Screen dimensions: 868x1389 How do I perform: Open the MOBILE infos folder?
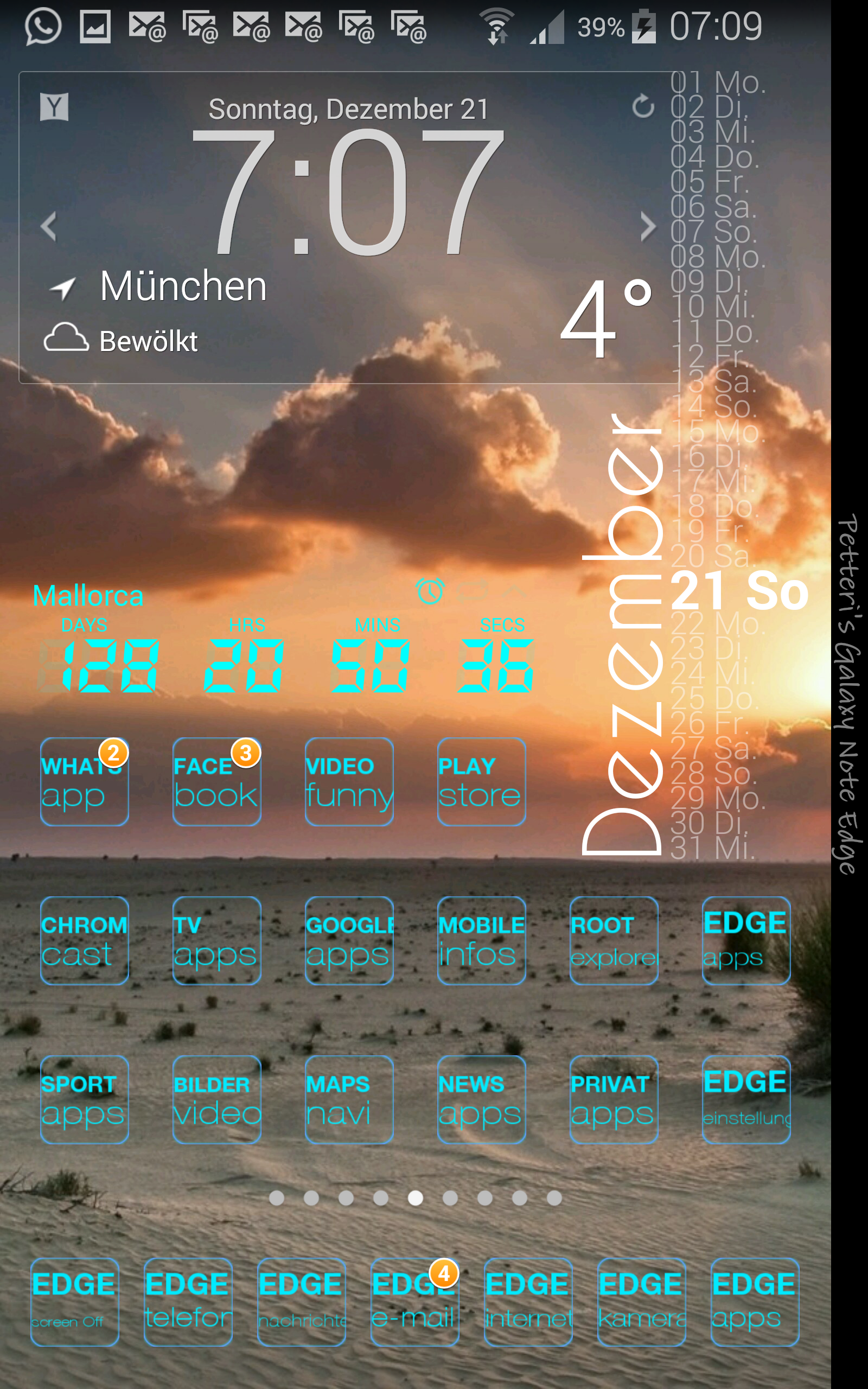point(482,941)
